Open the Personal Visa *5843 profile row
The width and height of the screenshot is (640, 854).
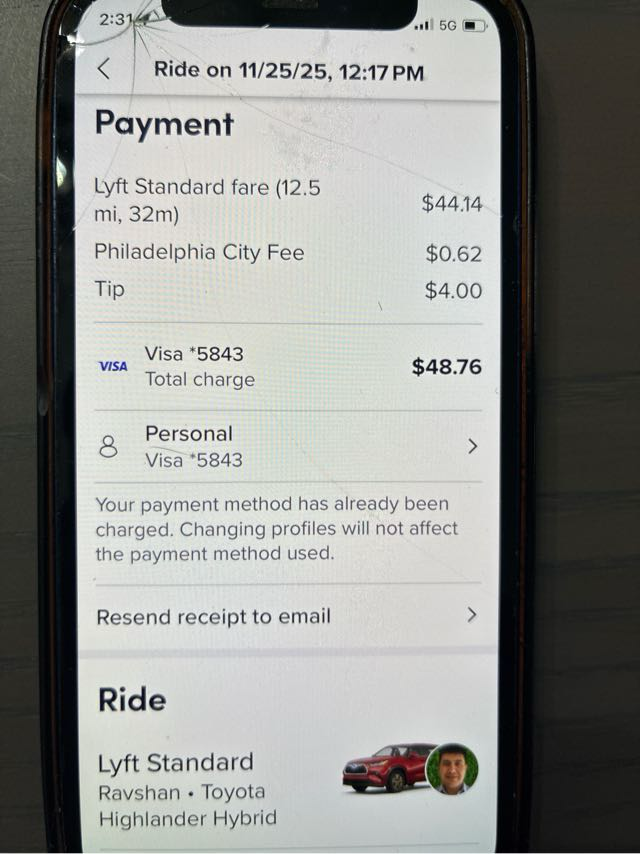(288, 447)
